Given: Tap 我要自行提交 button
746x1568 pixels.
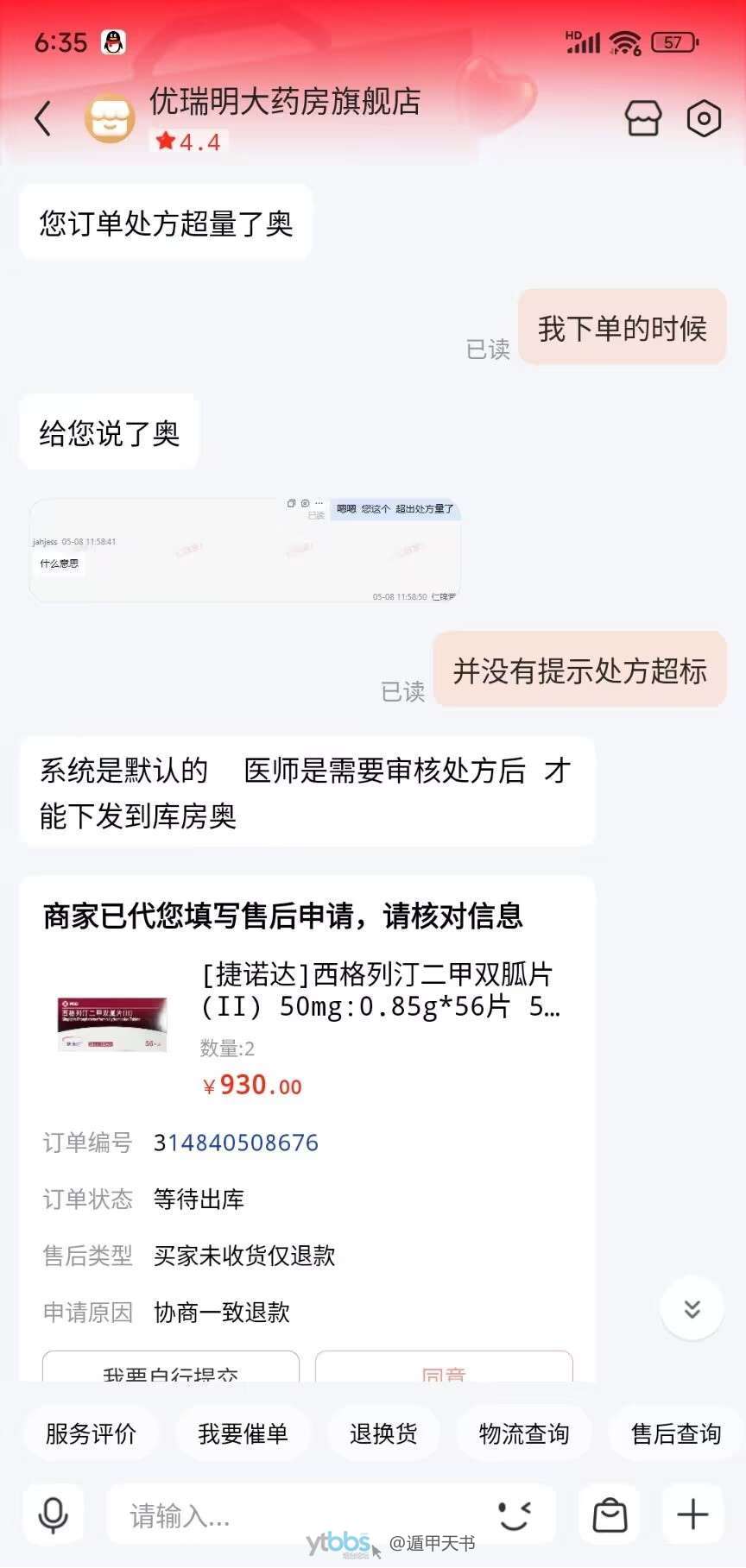Looking at the screenshot, I should click(x=171, y=1369).
